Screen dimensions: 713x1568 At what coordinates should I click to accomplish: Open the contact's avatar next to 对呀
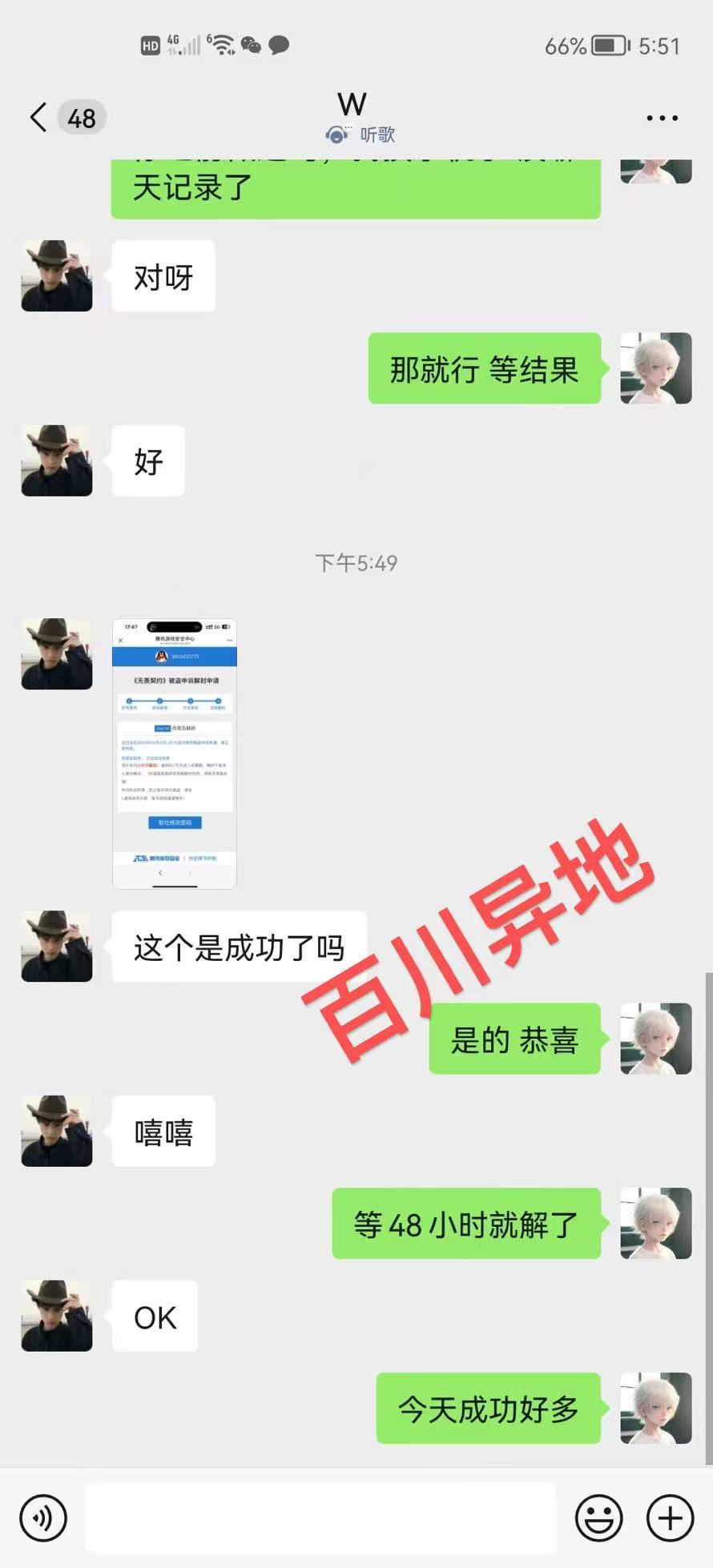coord(57,275)
